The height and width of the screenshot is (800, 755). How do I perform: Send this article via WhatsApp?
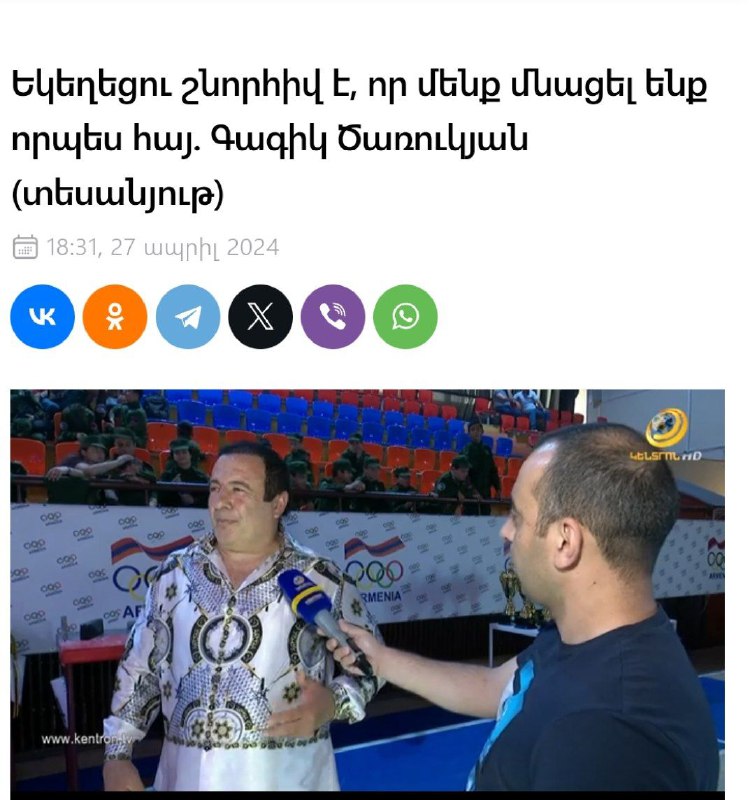405,317
